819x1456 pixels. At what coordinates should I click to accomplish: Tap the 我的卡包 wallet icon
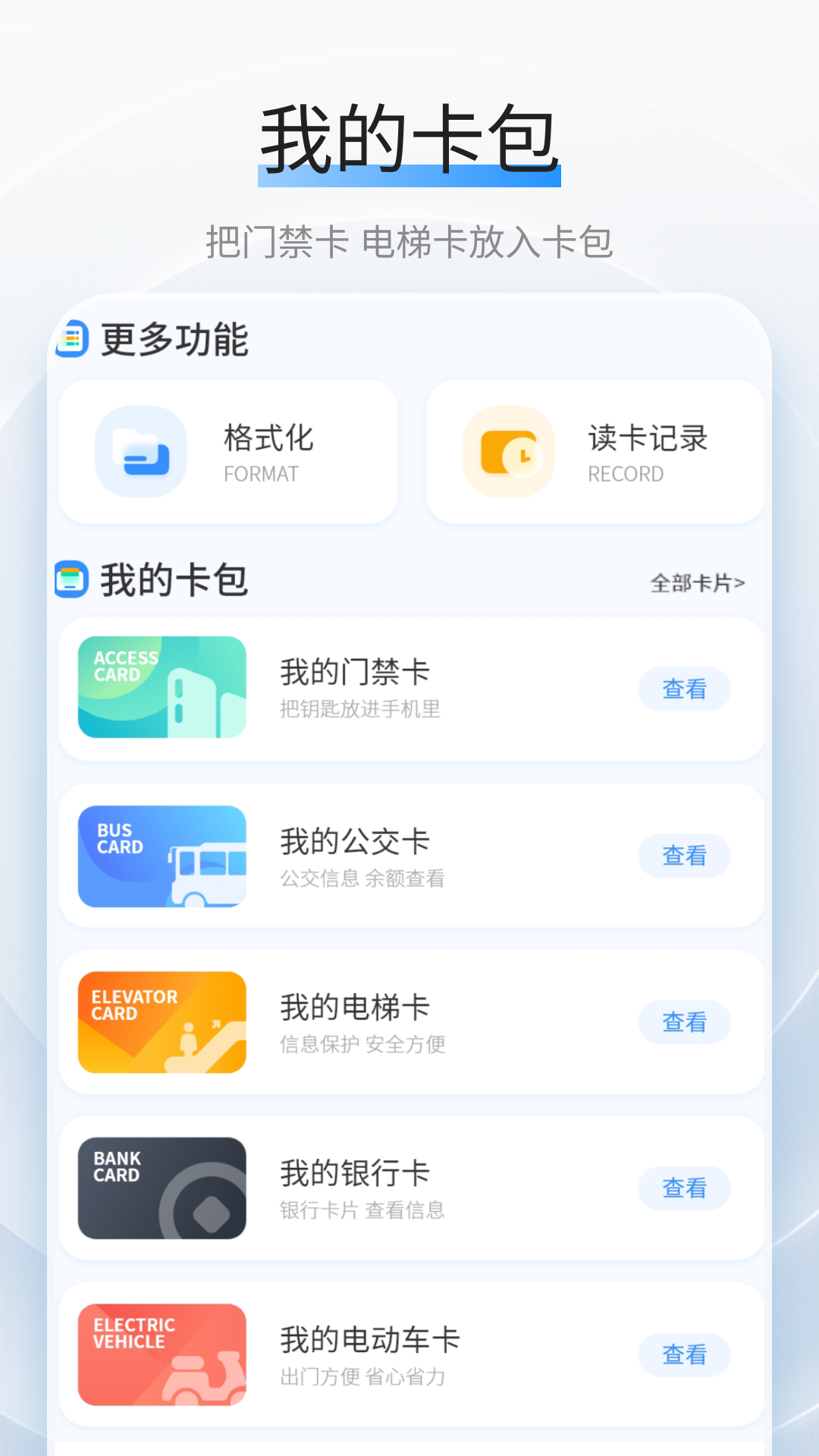[x=72, y=580]
